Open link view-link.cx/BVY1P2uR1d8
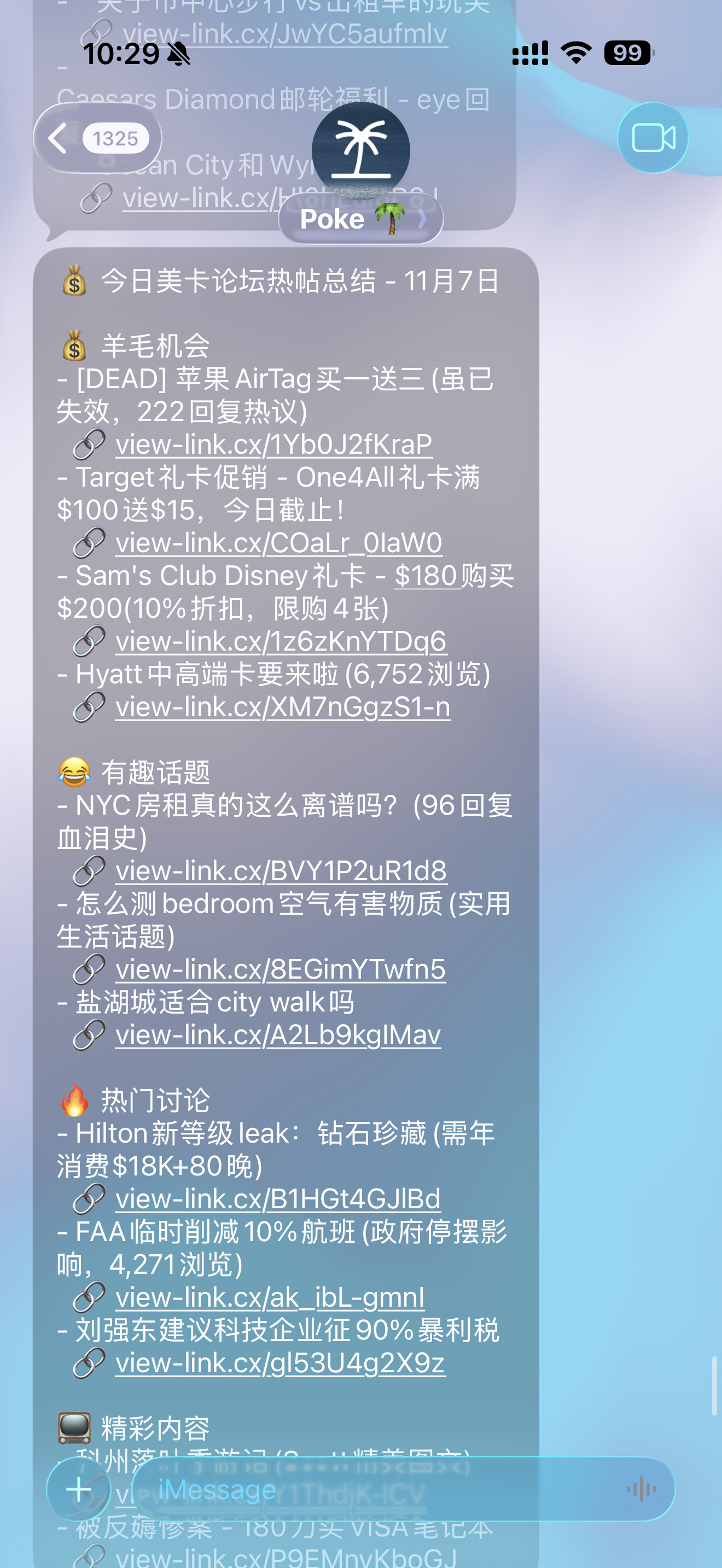The height and width of the screenshot is (1568, 722). click(x=281, y=871)
